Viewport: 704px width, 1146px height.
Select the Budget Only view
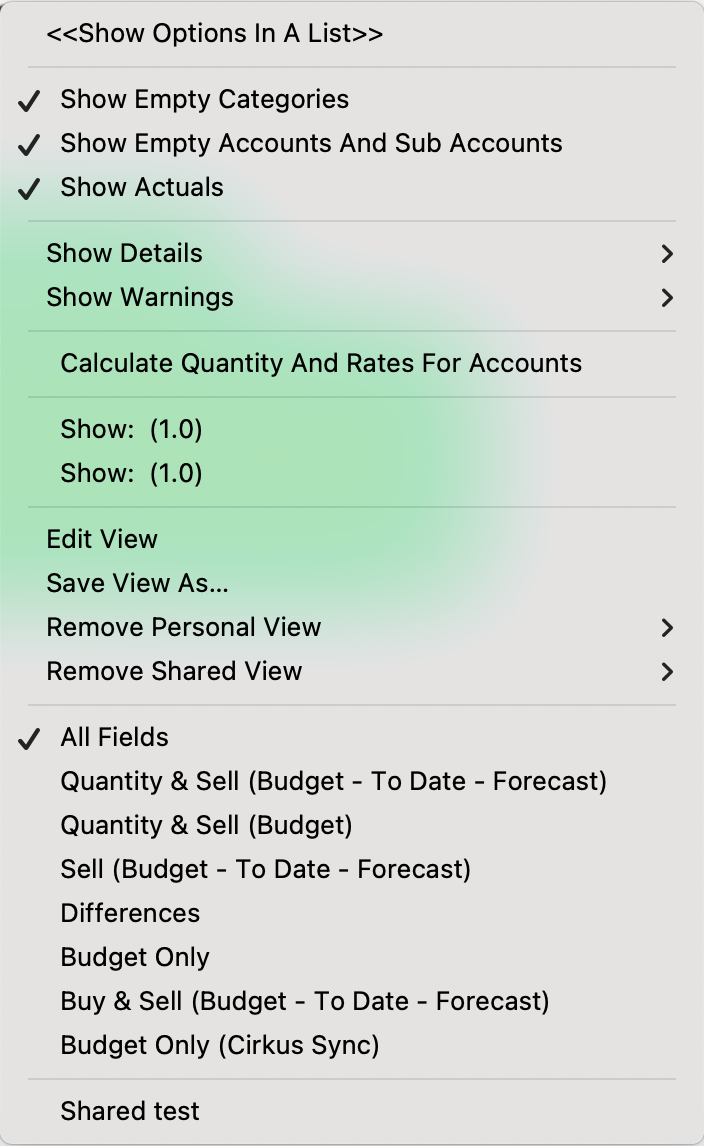click(x=135, y=958)
